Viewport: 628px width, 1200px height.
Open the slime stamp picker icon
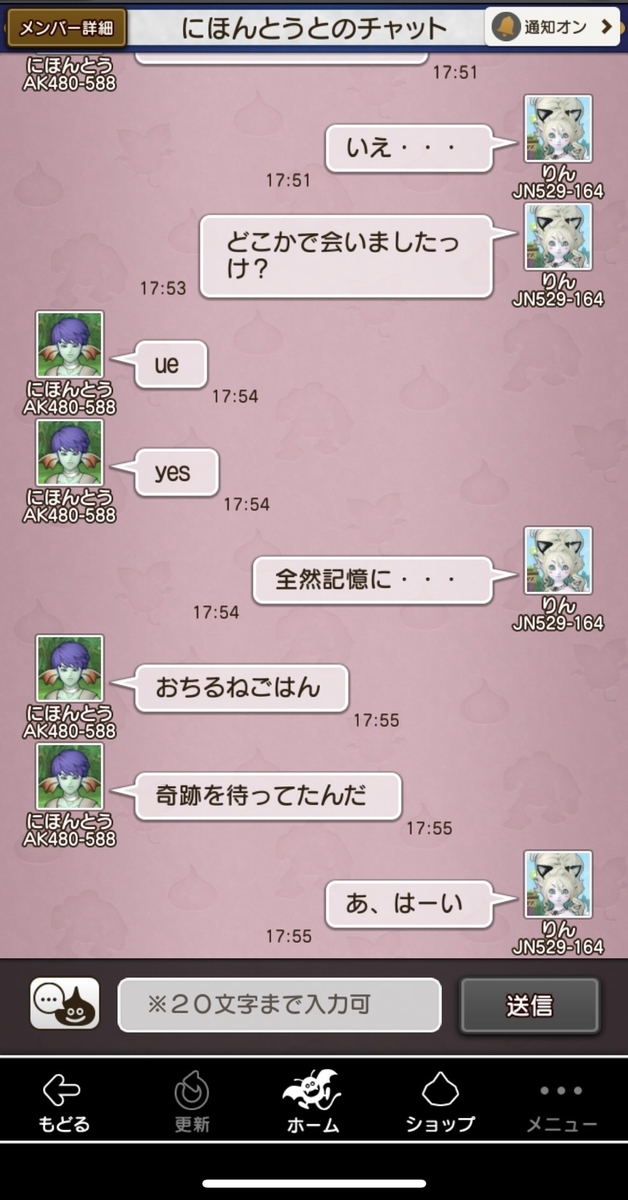pyautogui.click(x=65, y=1004)
